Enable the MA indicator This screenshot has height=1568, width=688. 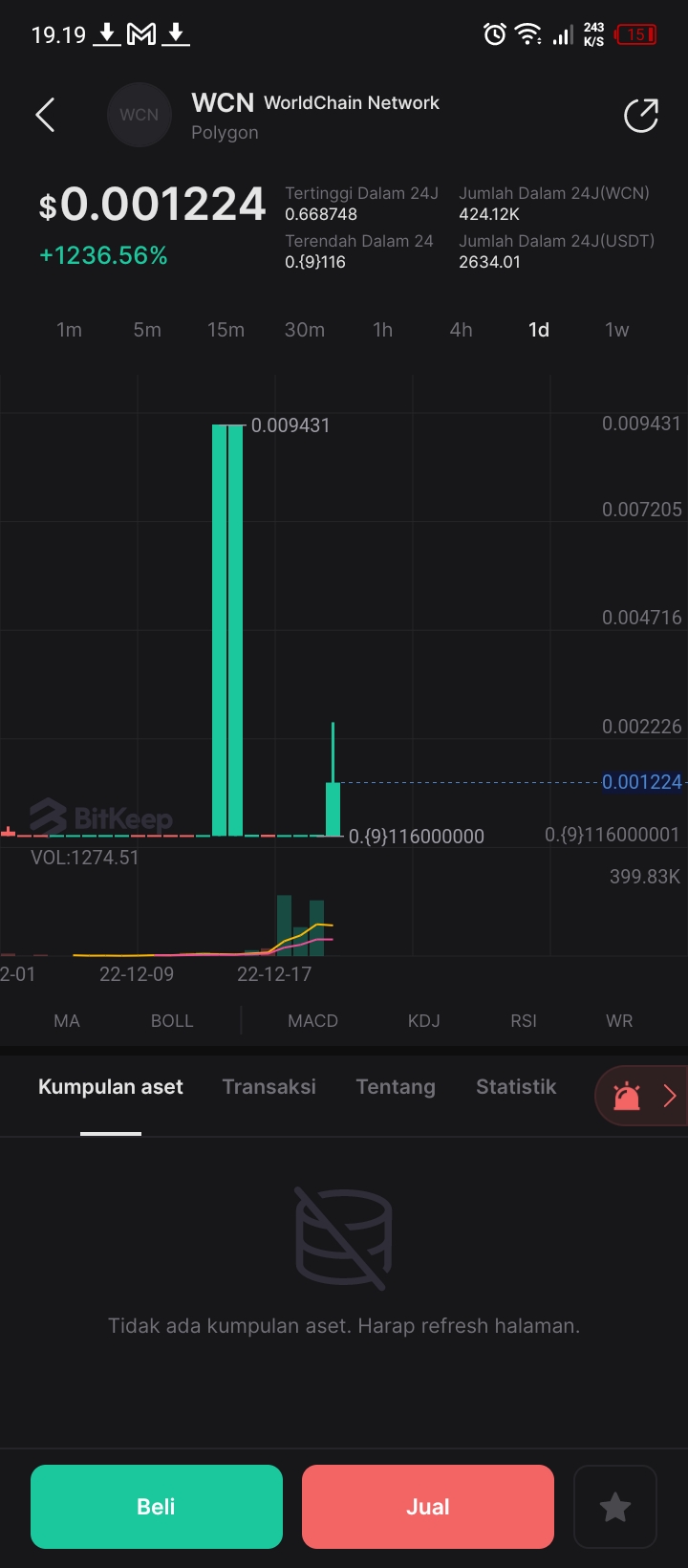[67, 1021]
